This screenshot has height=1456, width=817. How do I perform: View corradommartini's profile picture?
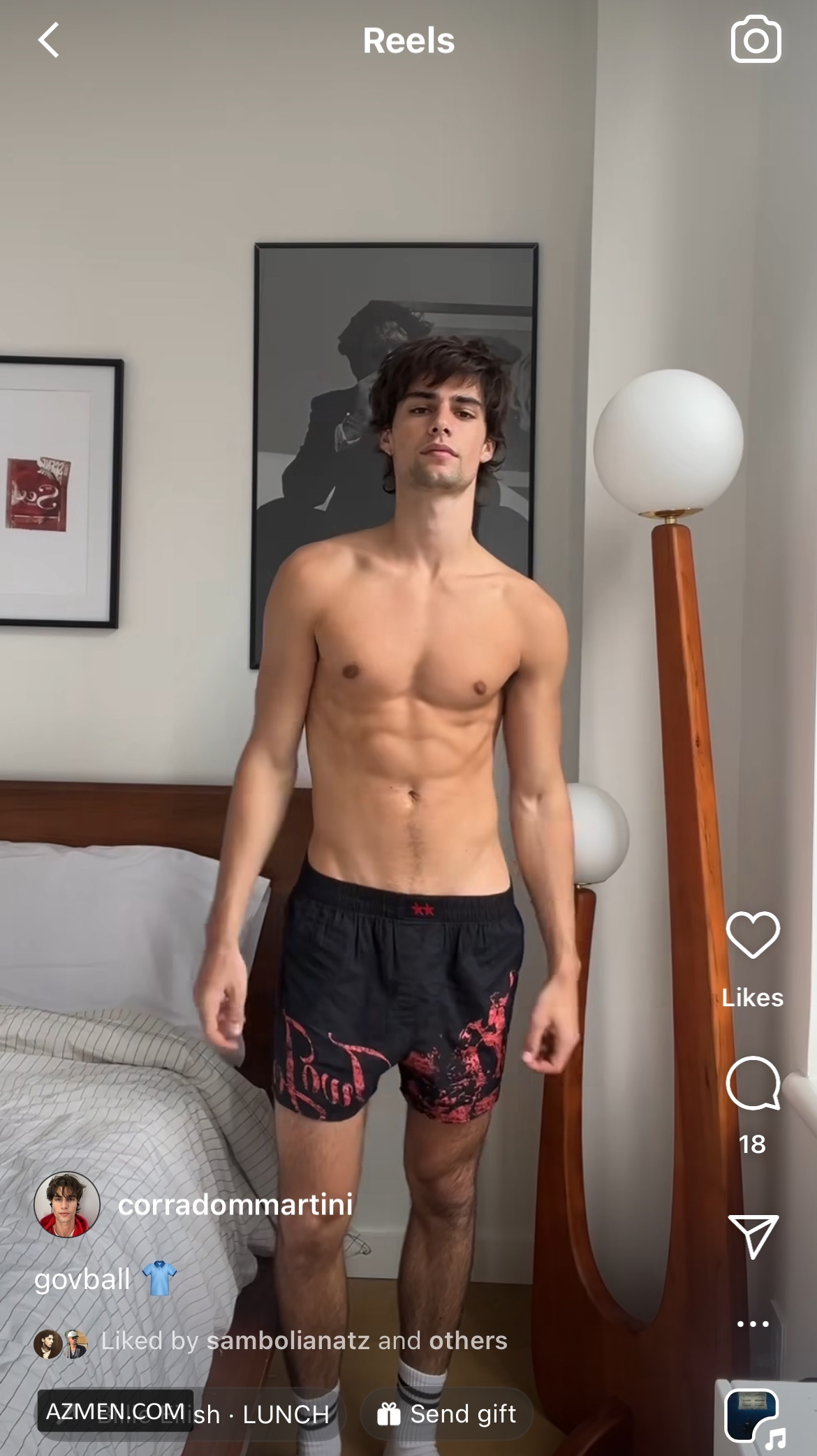coord(67,1205)
